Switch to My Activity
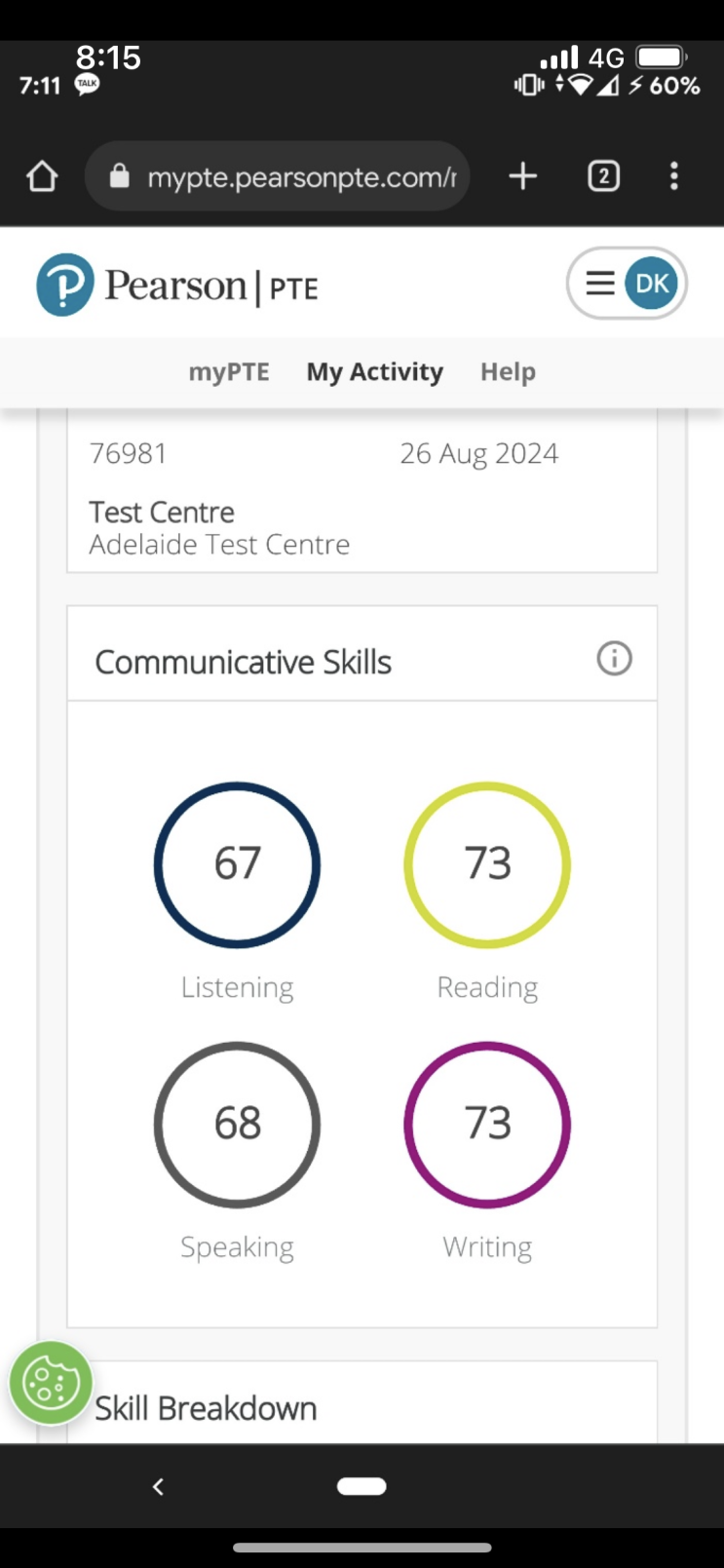This screenshot has width=724, height=1568. click(x=374, y=371)
